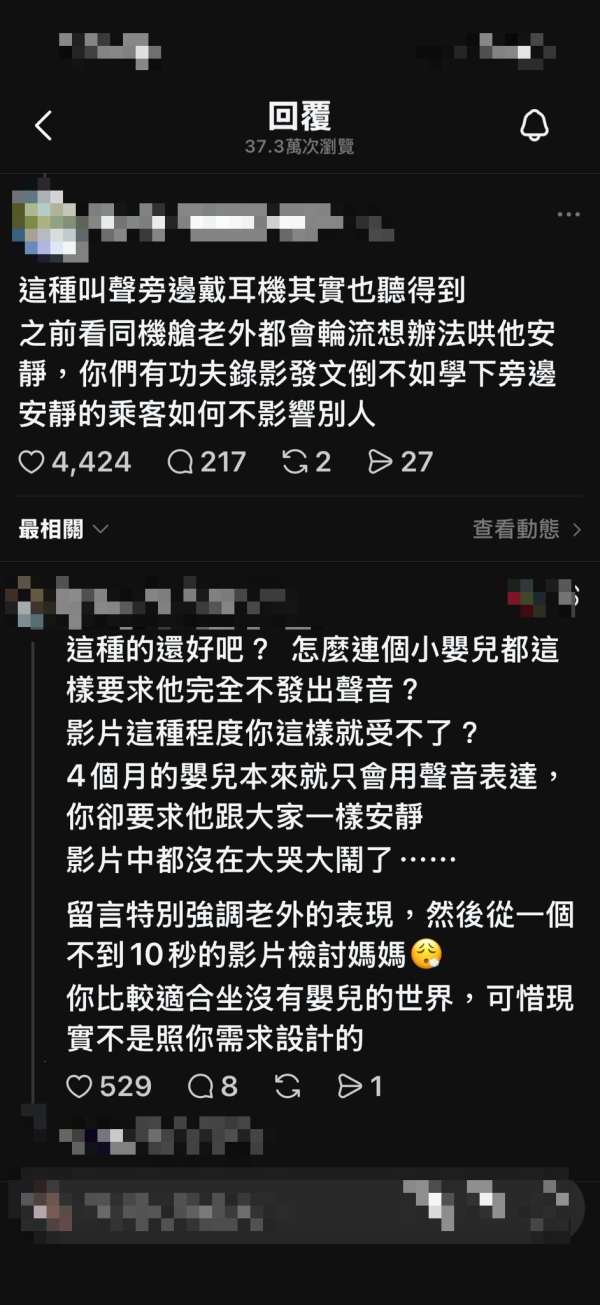Like the post with 4,424 likes
The image size is (600, 1305).
(x=33, y=461)
